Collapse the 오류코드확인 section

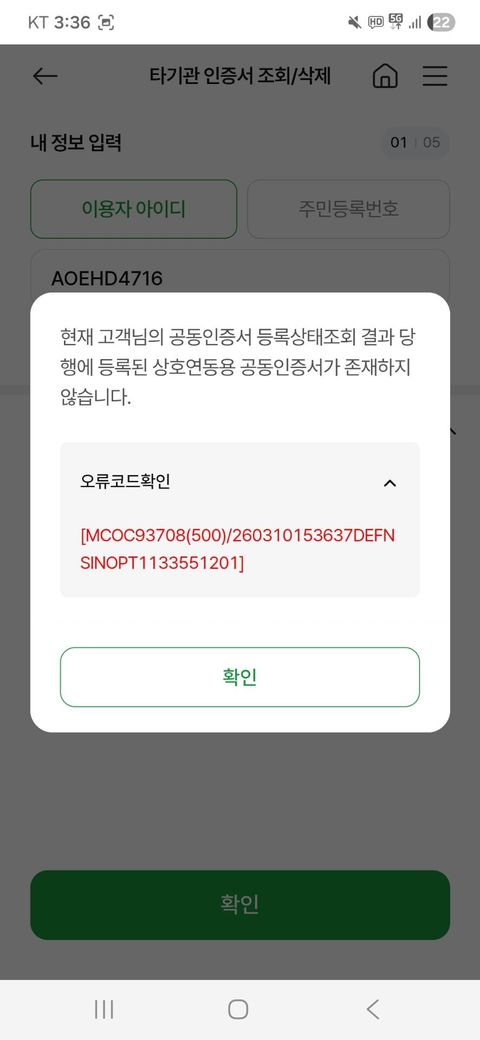[390, 483]
